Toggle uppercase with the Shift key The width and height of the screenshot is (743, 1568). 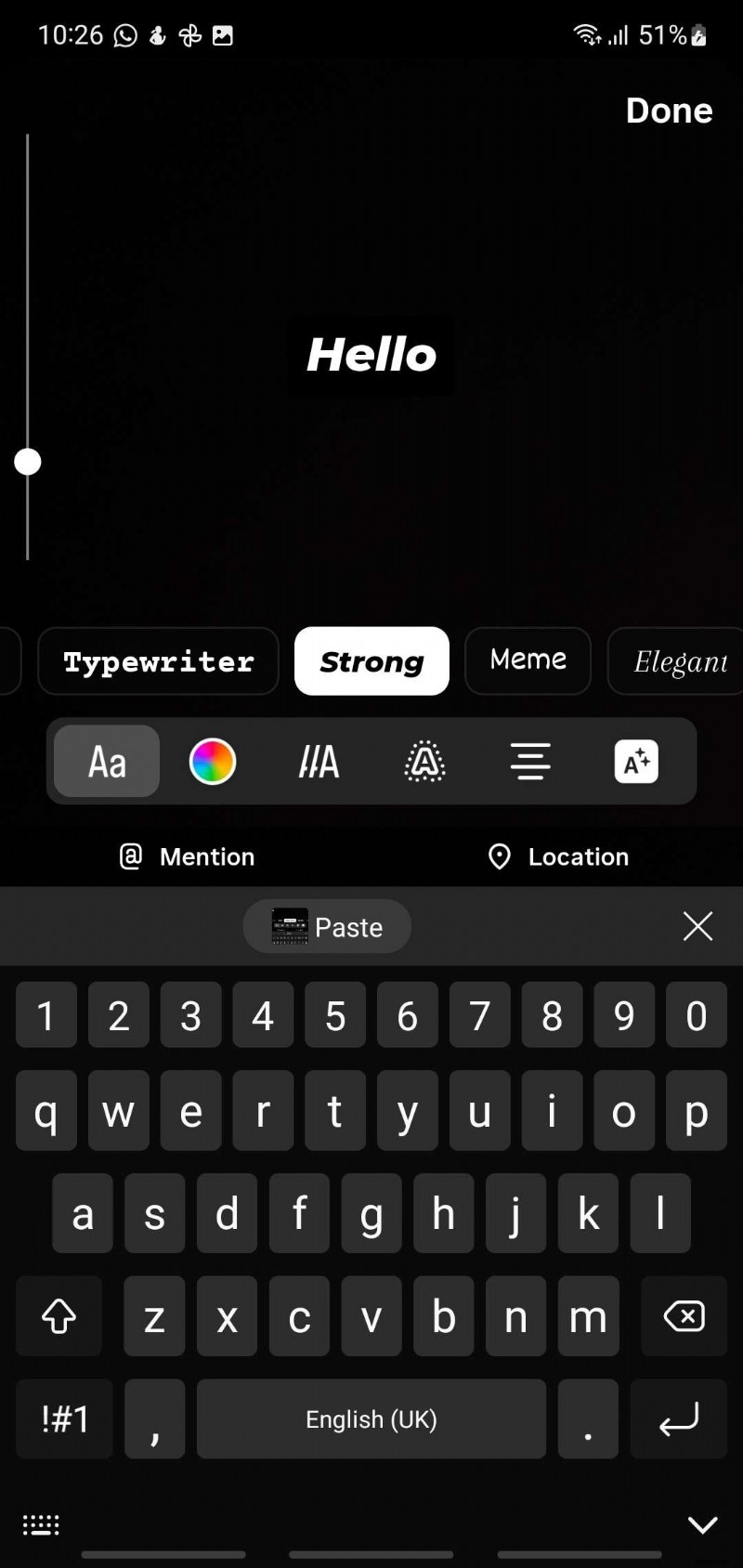click(x=59, y=1316)
